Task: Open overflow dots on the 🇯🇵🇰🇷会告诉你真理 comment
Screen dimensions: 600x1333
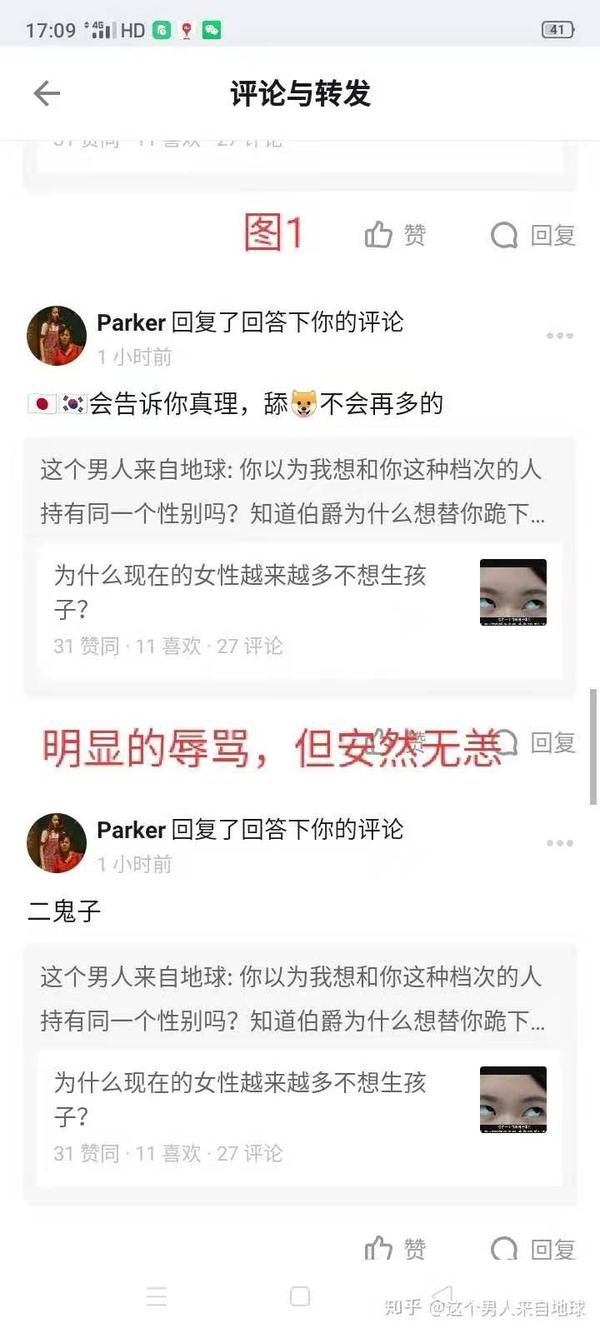Action: tap(559, 336)
